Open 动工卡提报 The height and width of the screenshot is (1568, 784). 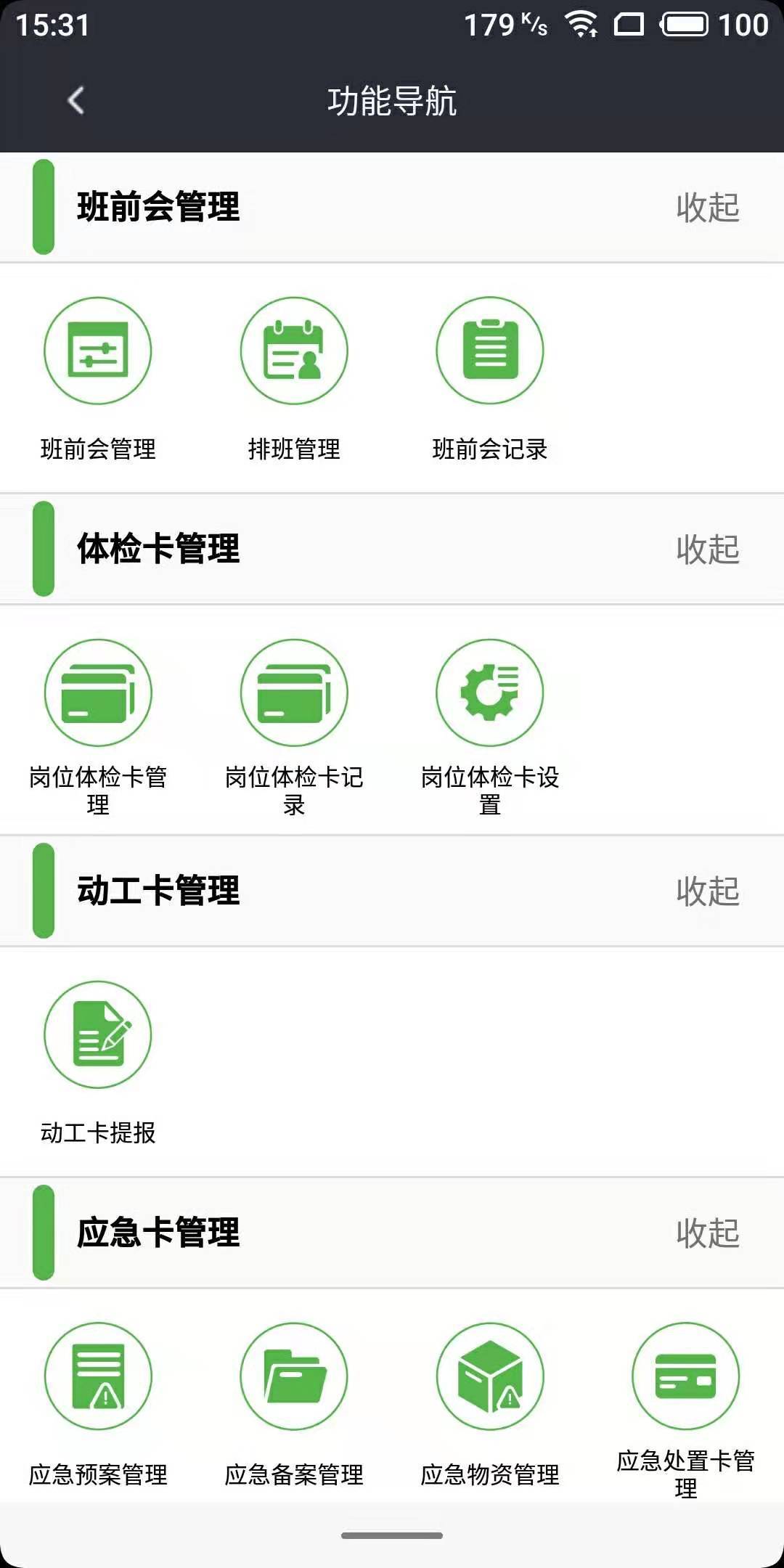98,1034
